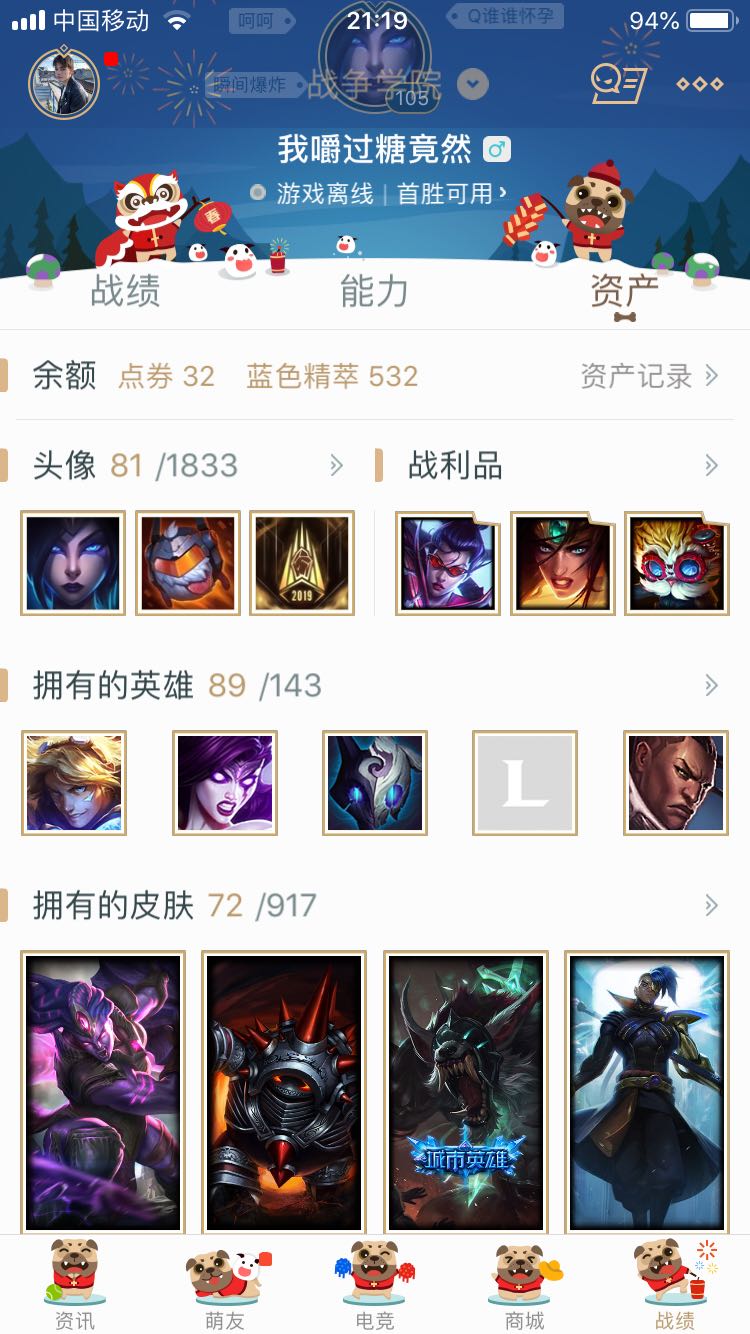Tap the 2019 season avatar icon
Screen dimensions: 750x1334
pos(302,563)
